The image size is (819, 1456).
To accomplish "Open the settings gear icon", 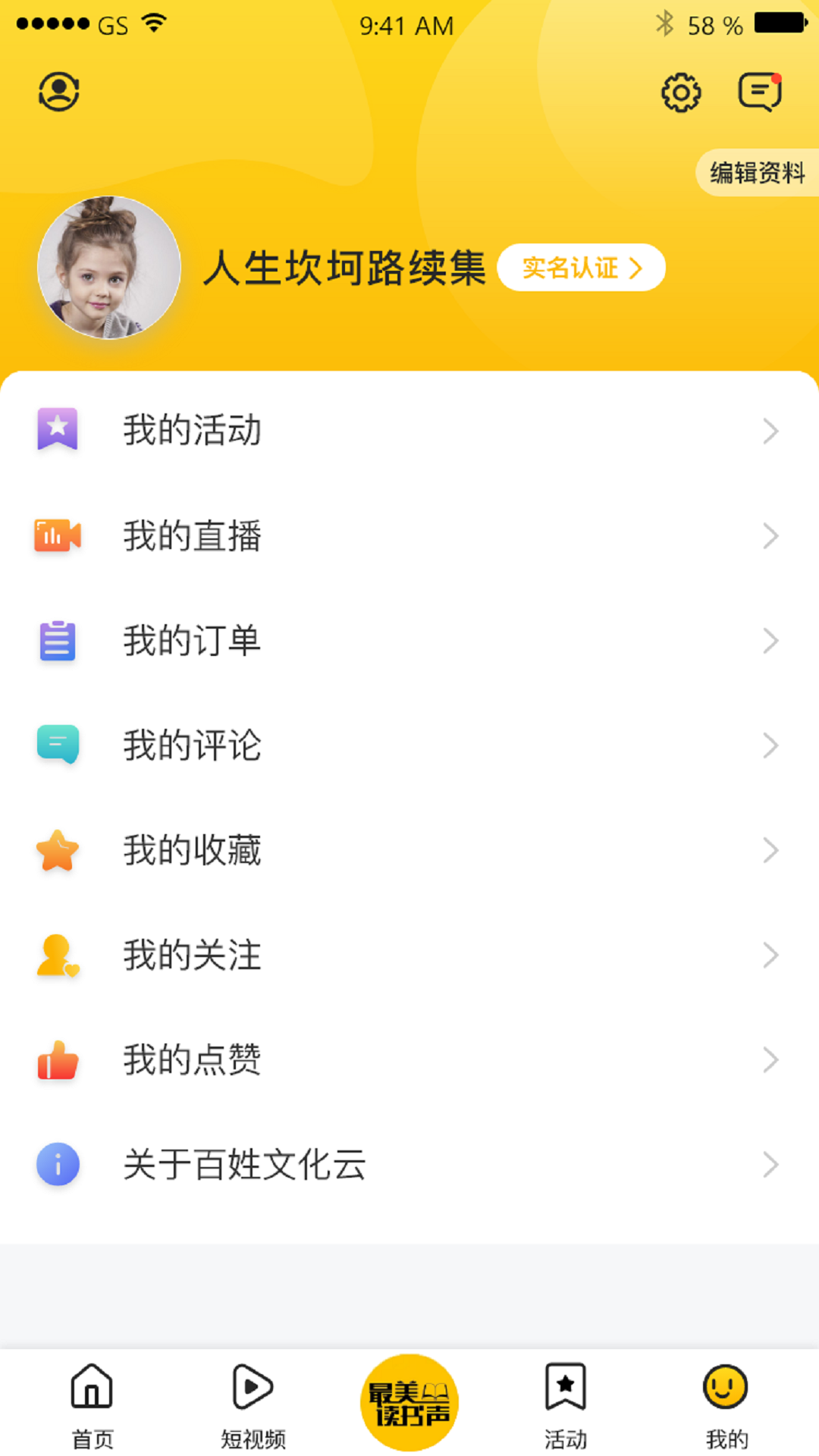I will 681,93.
